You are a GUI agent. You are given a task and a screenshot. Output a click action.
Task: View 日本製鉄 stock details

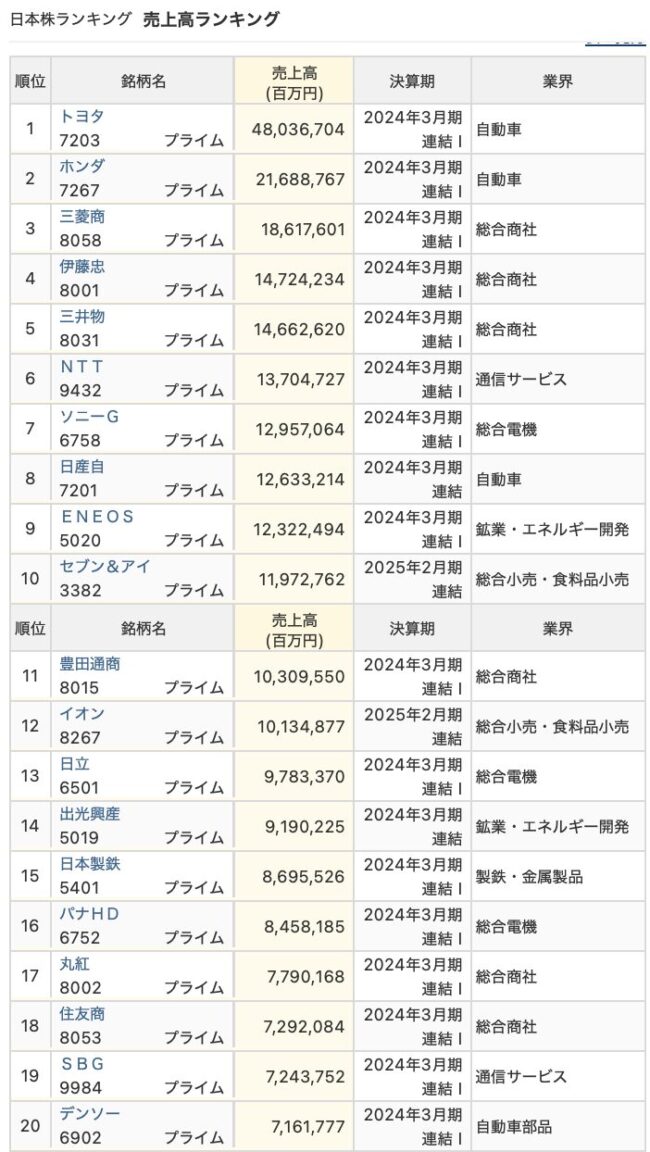click(90, 863)
